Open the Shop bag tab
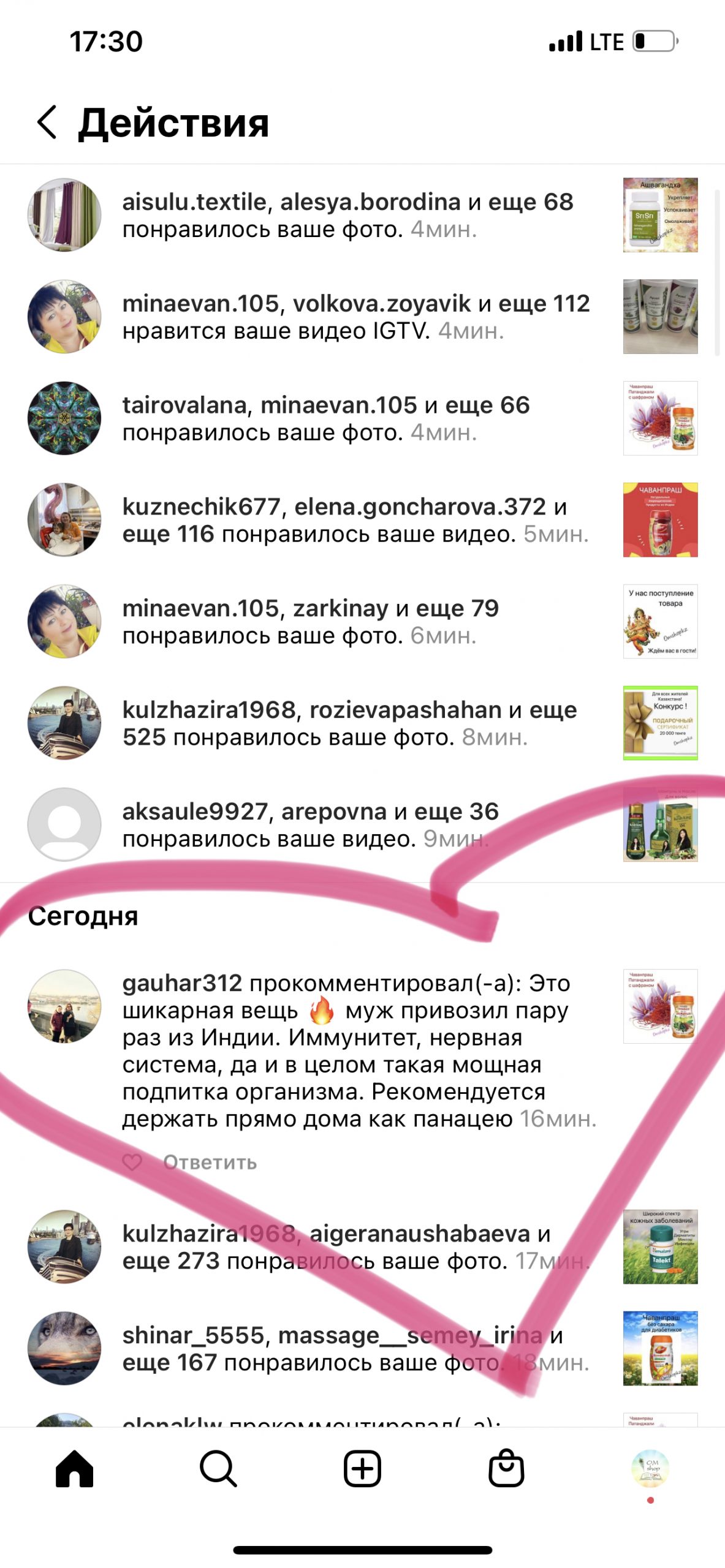725x1568 pixels. click(506, 1468)
